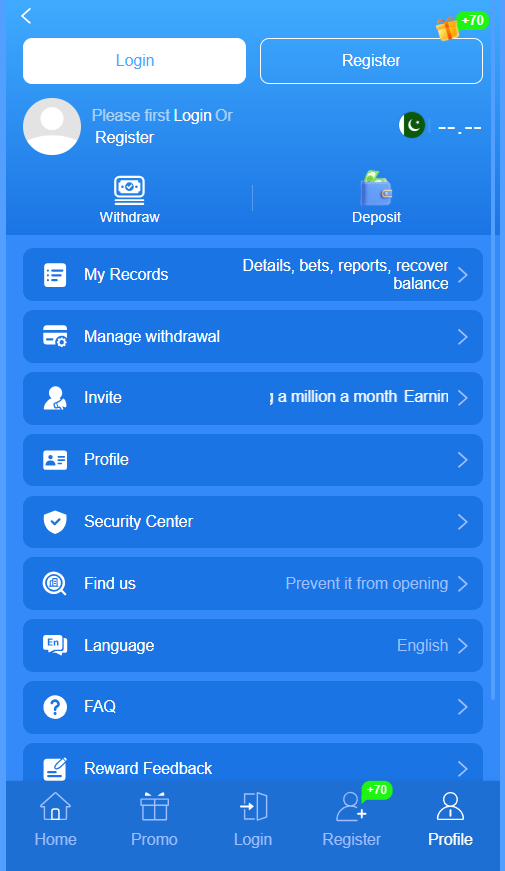Open the FAQ row
This screenshot has width=505, height=871.
[x=253, y=707]
